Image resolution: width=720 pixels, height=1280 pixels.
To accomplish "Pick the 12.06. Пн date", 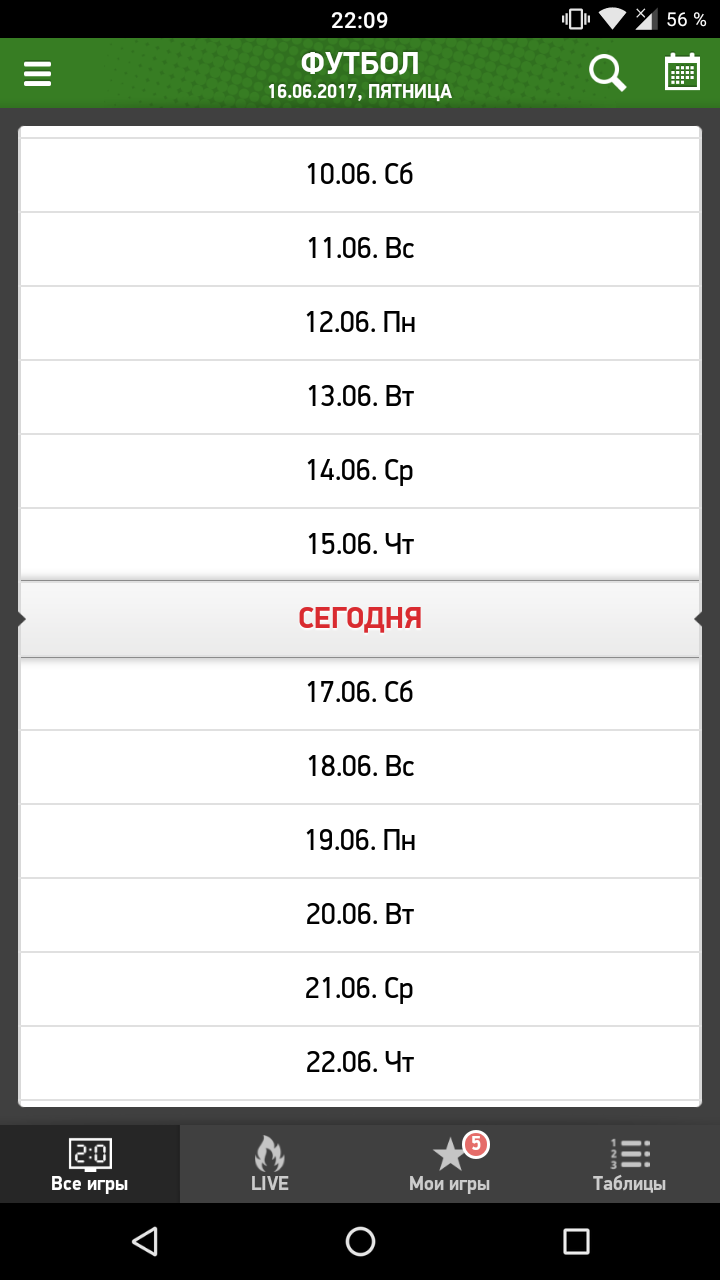I will (360, 323).
